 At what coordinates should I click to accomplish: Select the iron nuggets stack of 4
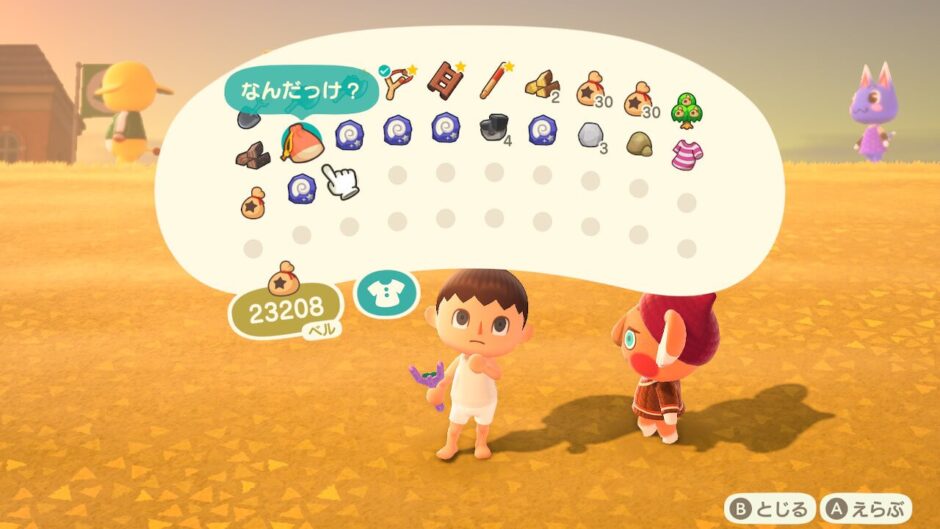click(494, 130)
